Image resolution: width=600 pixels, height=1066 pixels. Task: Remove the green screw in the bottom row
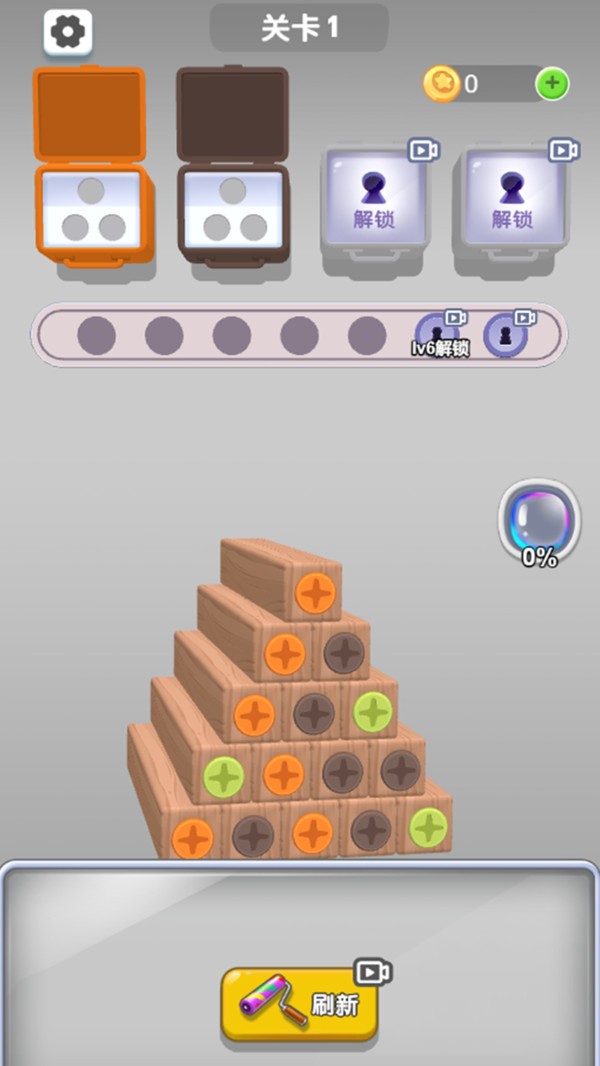pos(429,827)
